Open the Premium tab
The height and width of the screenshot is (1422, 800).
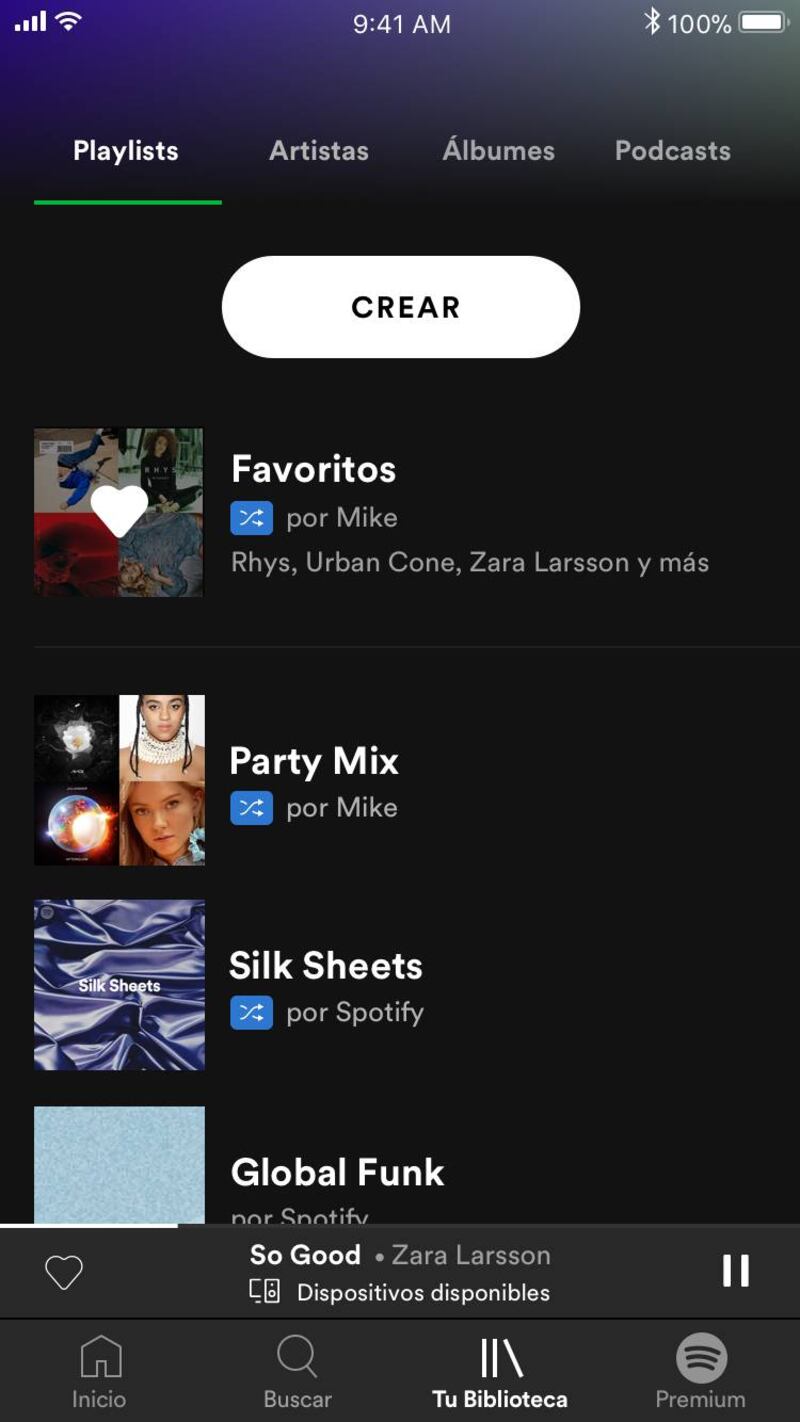[x=700, y=1372]
